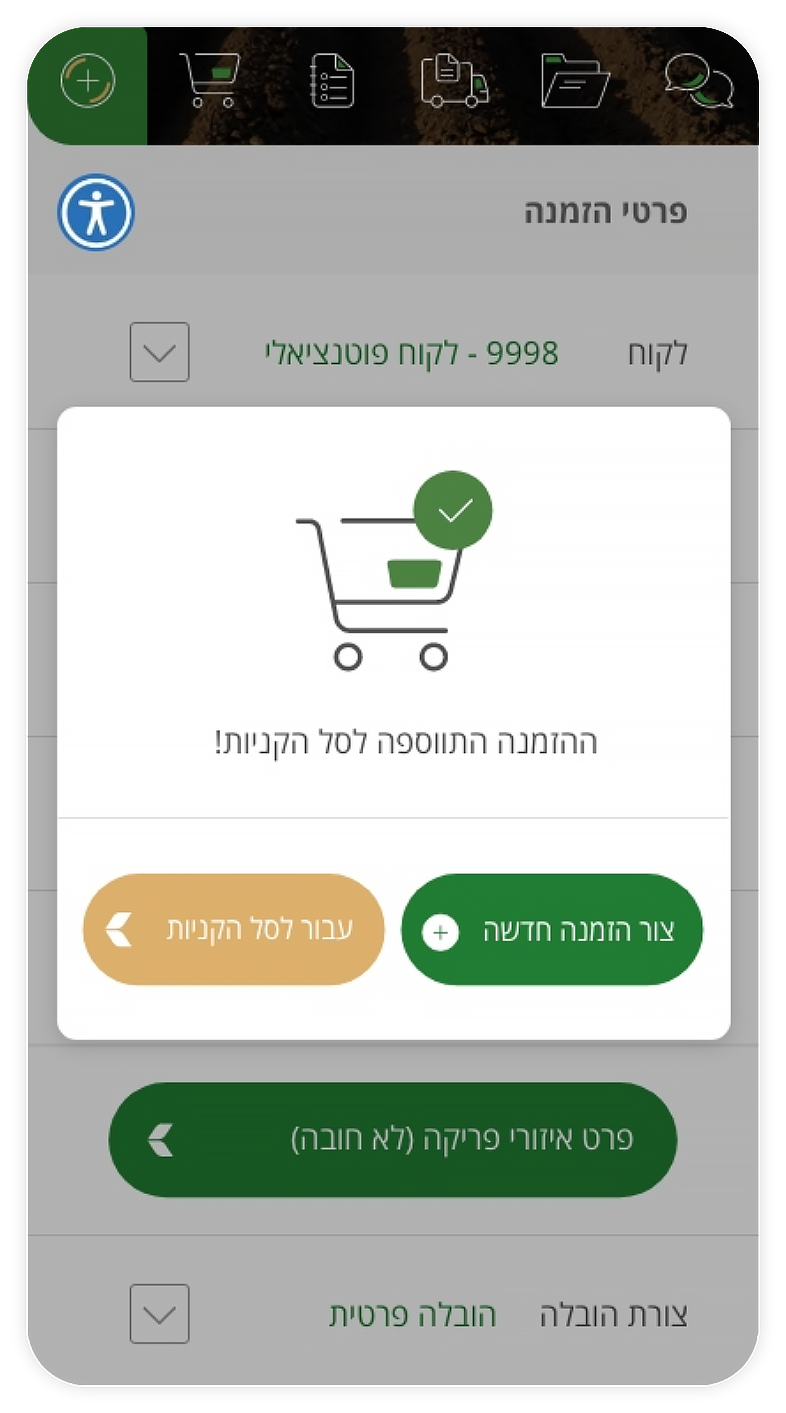This screenshot has height=1413, width=786.
Task: Tap 'פרט איזורי פריקה (לא חובה)' button
Action: [x=393, y=1139]
